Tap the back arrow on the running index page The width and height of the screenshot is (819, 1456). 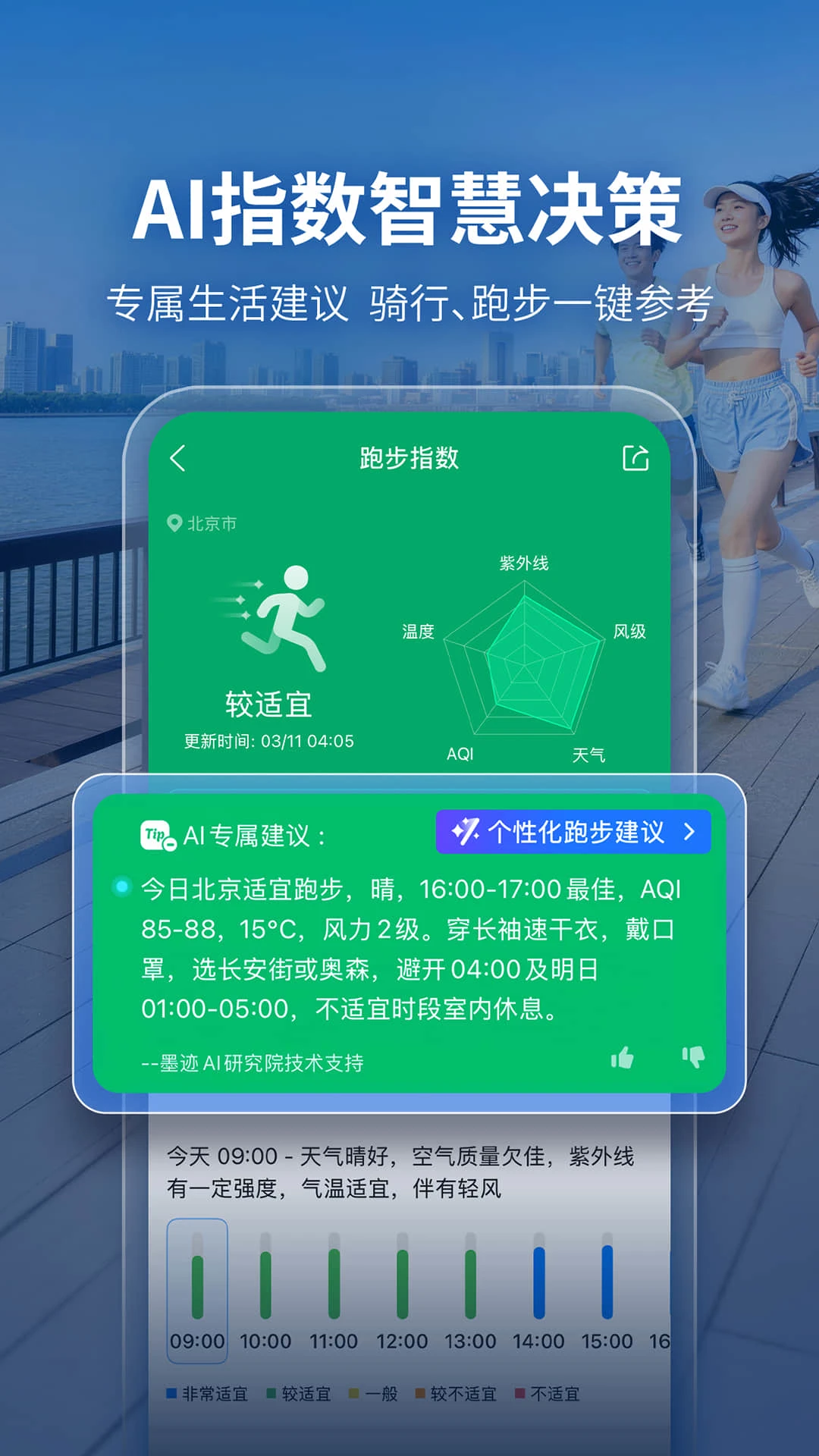point(179,457)
